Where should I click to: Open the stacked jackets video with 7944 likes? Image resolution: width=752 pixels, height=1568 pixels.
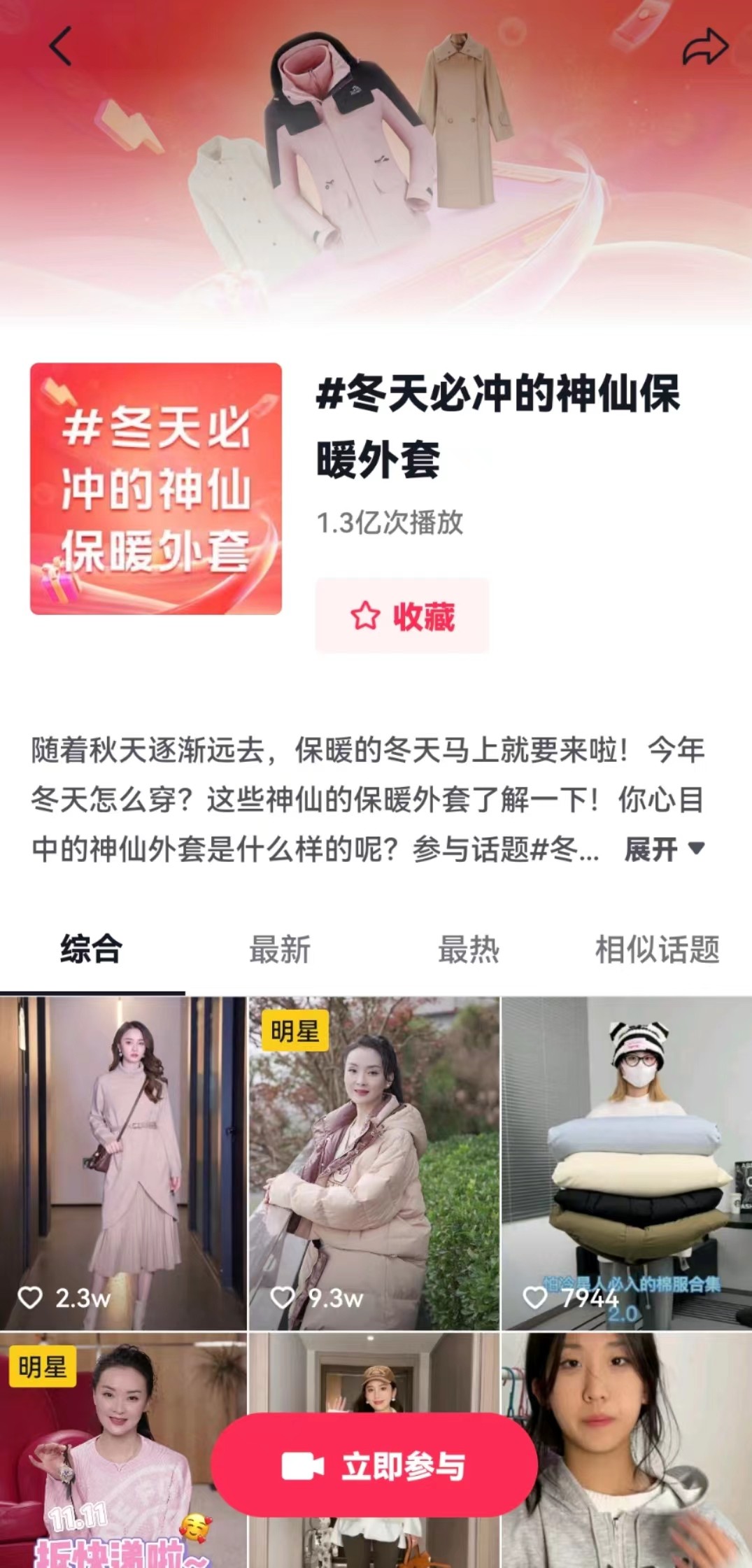tap(626, 1161)
